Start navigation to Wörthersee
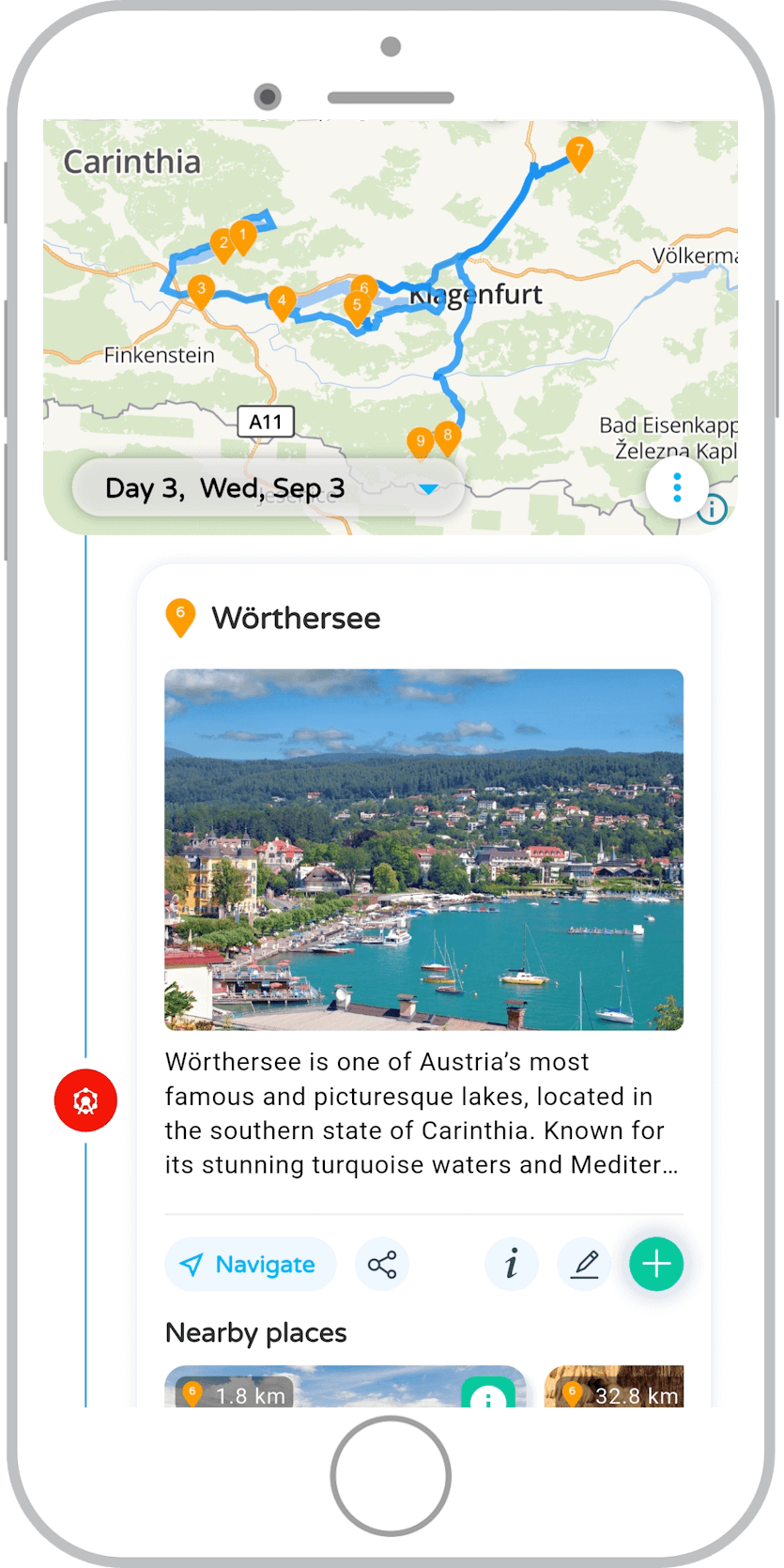 [x=251, y=1265]
